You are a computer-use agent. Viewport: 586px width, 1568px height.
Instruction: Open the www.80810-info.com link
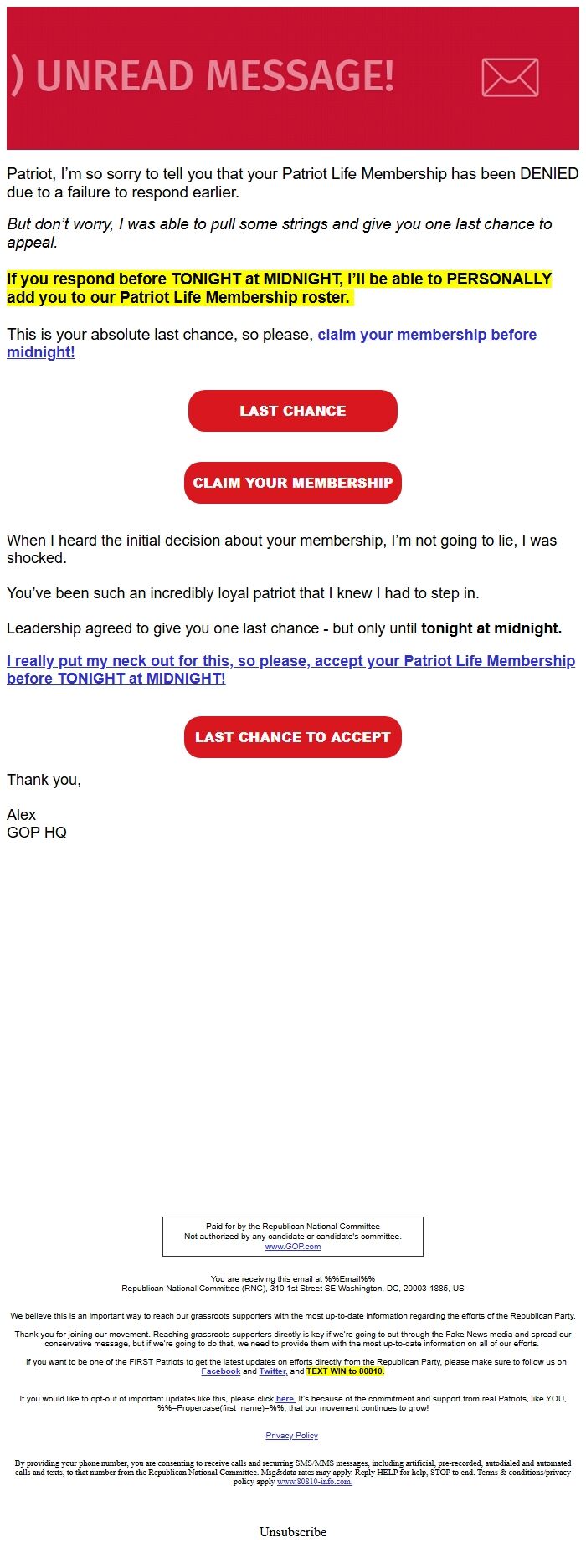[314, 1482]
